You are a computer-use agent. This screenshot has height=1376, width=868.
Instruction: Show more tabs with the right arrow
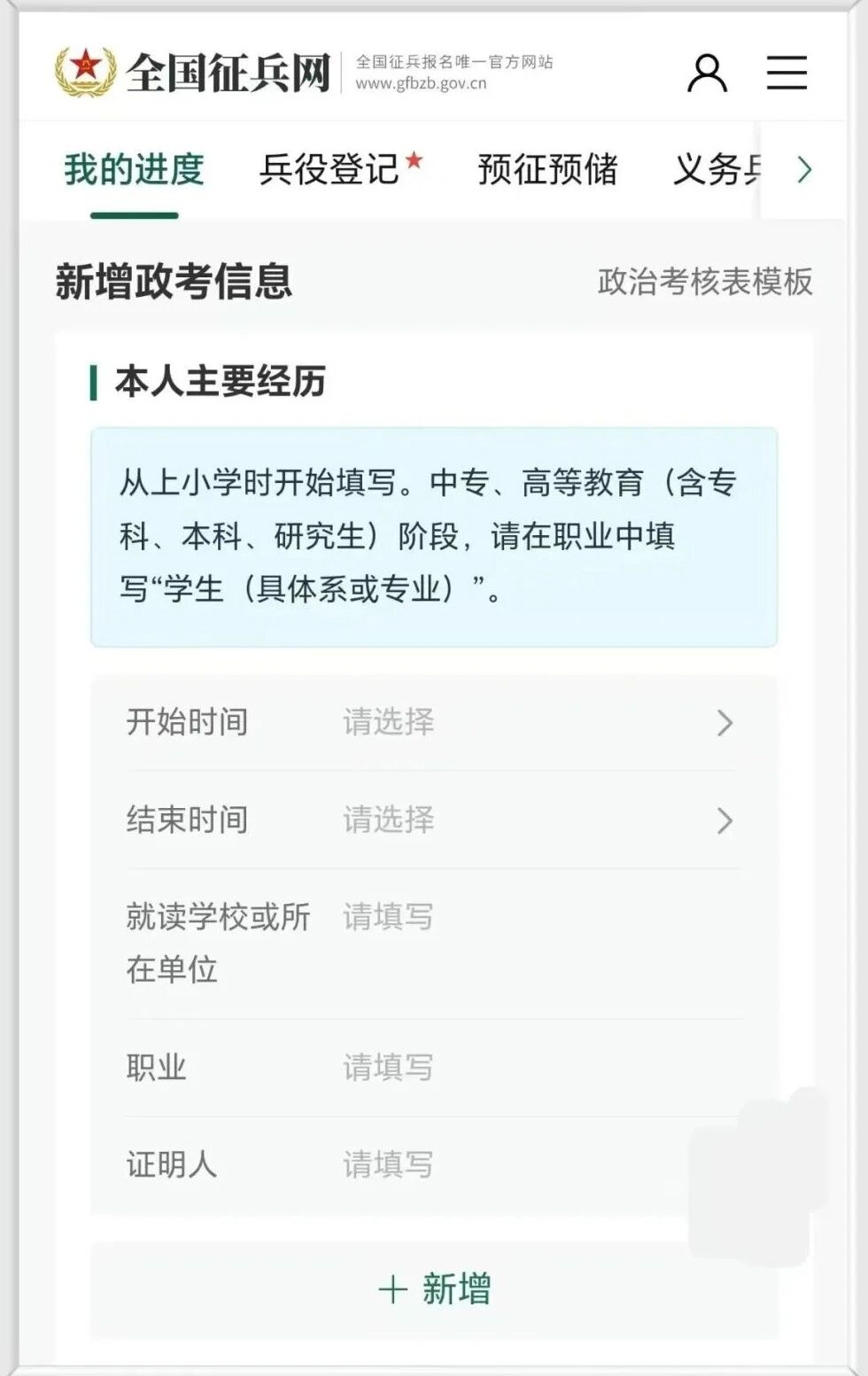click(x=803, y=169)
